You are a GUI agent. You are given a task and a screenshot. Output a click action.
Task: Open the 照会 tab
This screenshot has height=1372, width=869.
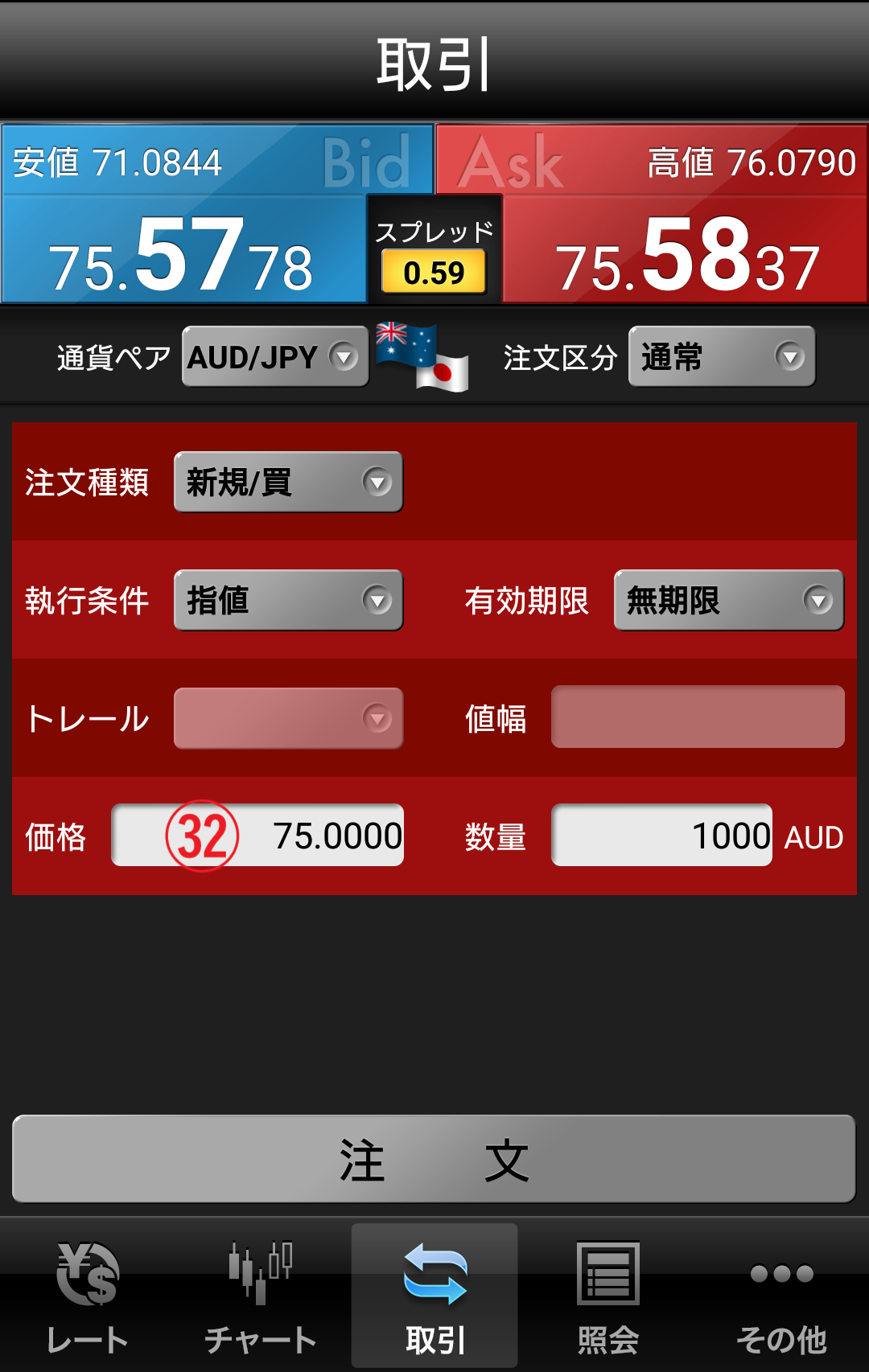point(608,1296)
